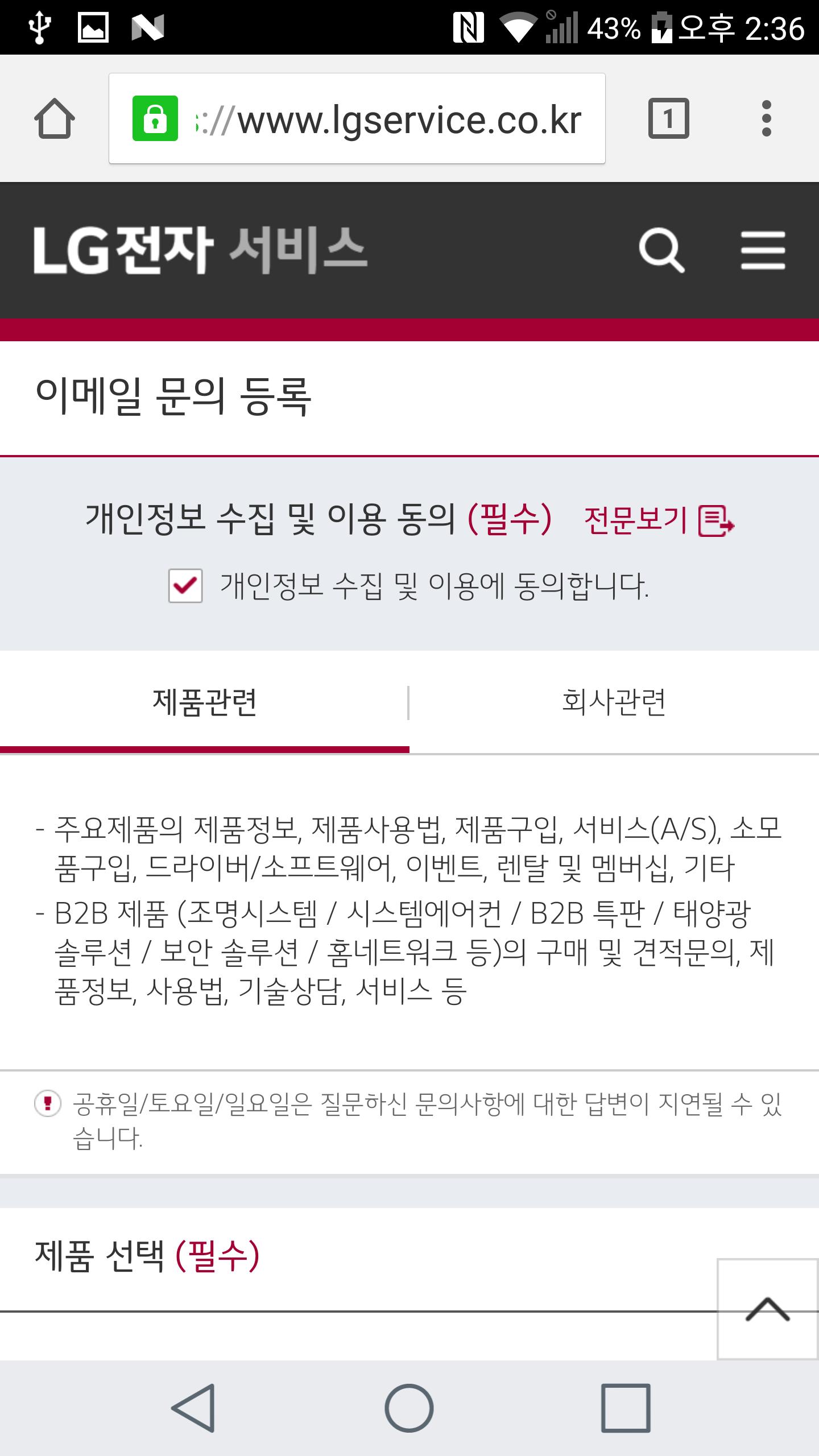Image resolution: width=819 pixels, height=1456 pixels.
Task: Open recent apps from the navigation bar
Action: pyautogui.click(x=626, y=1408)
